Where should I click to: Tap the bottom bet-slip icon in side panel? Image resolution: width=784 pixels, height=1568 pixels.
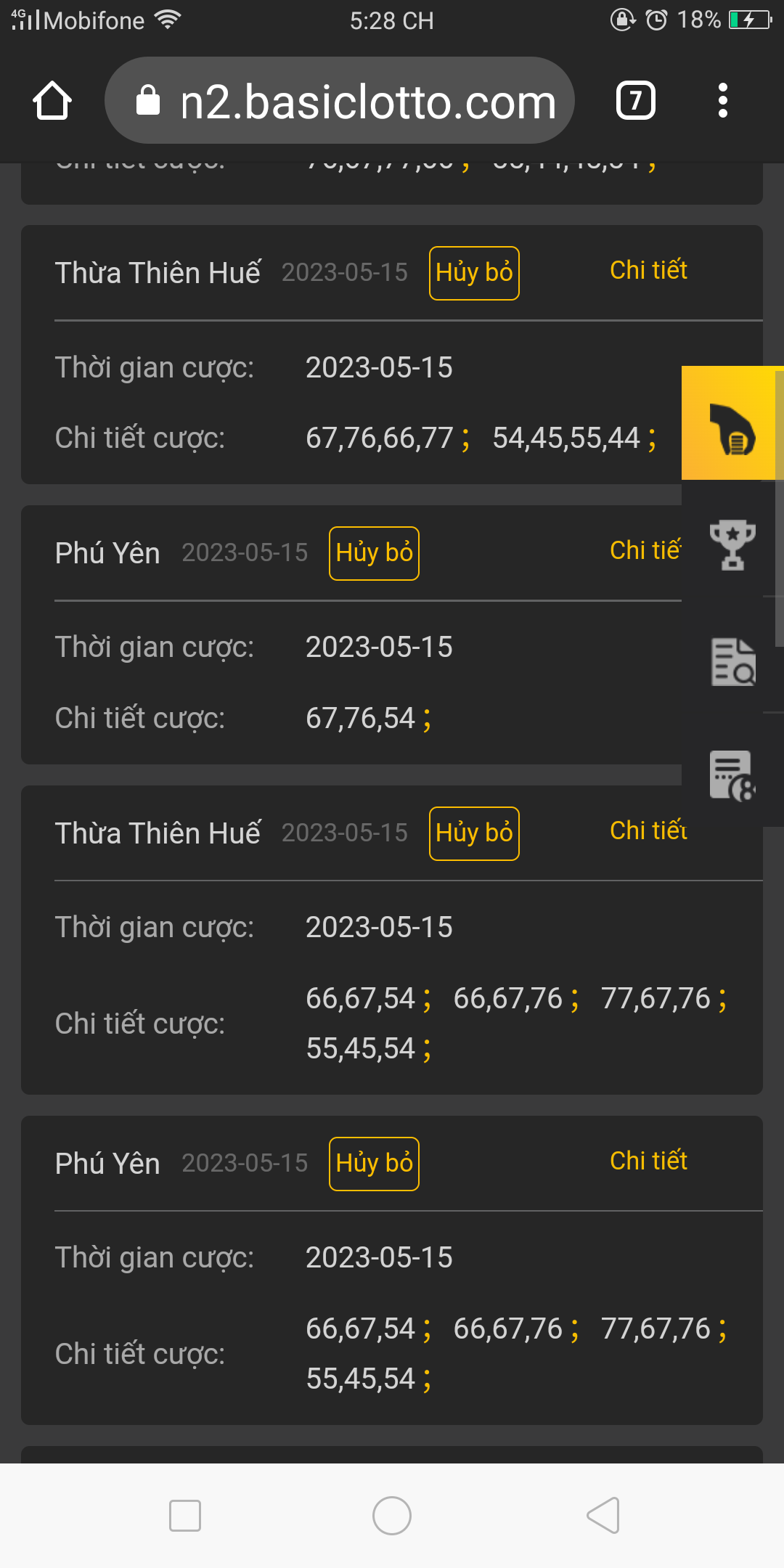point(732,775)
